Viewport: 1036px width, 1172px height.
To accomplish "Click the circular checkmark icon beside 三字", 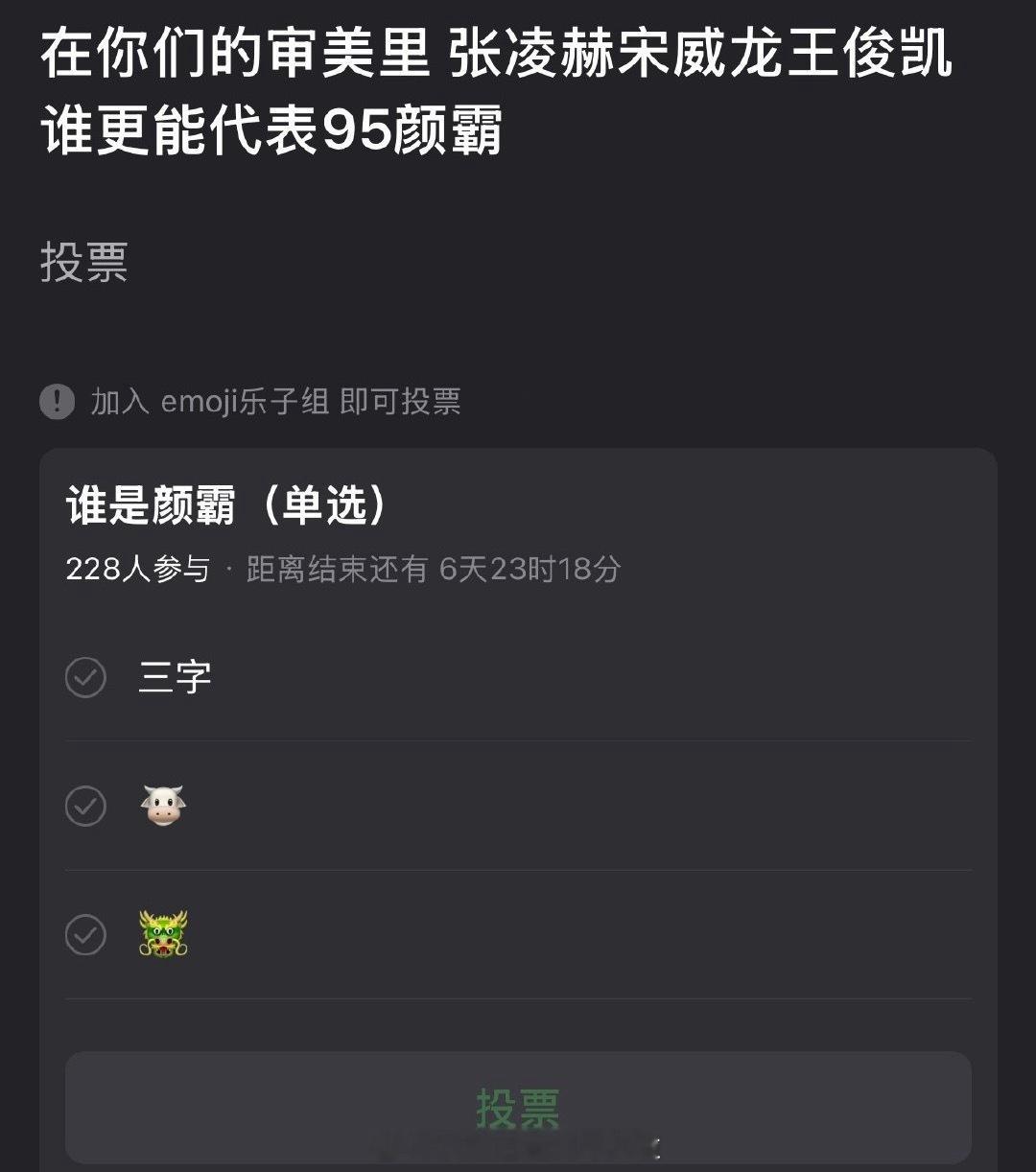I will point(85,677).
